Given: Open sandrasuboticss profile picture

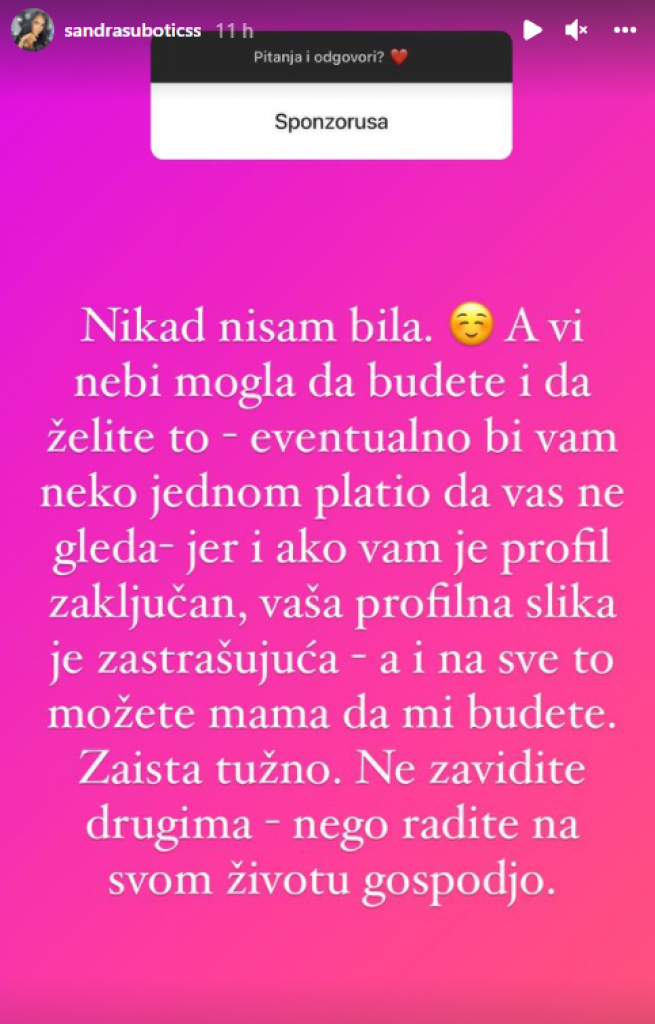Looking at the screenshot, I should coord(31,31).
